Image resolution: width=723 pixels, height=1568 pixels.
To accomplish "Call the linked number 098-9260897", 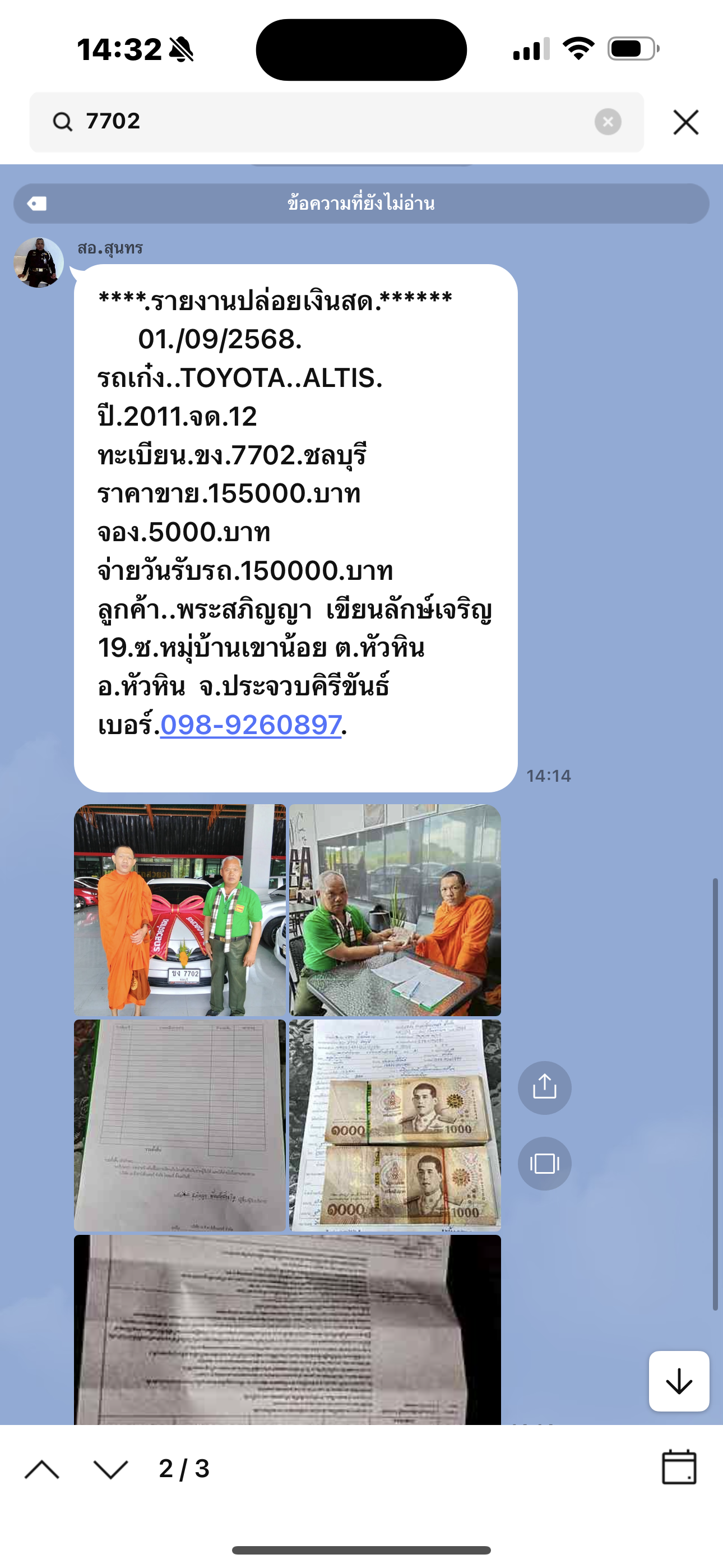I will coord(250,725).
